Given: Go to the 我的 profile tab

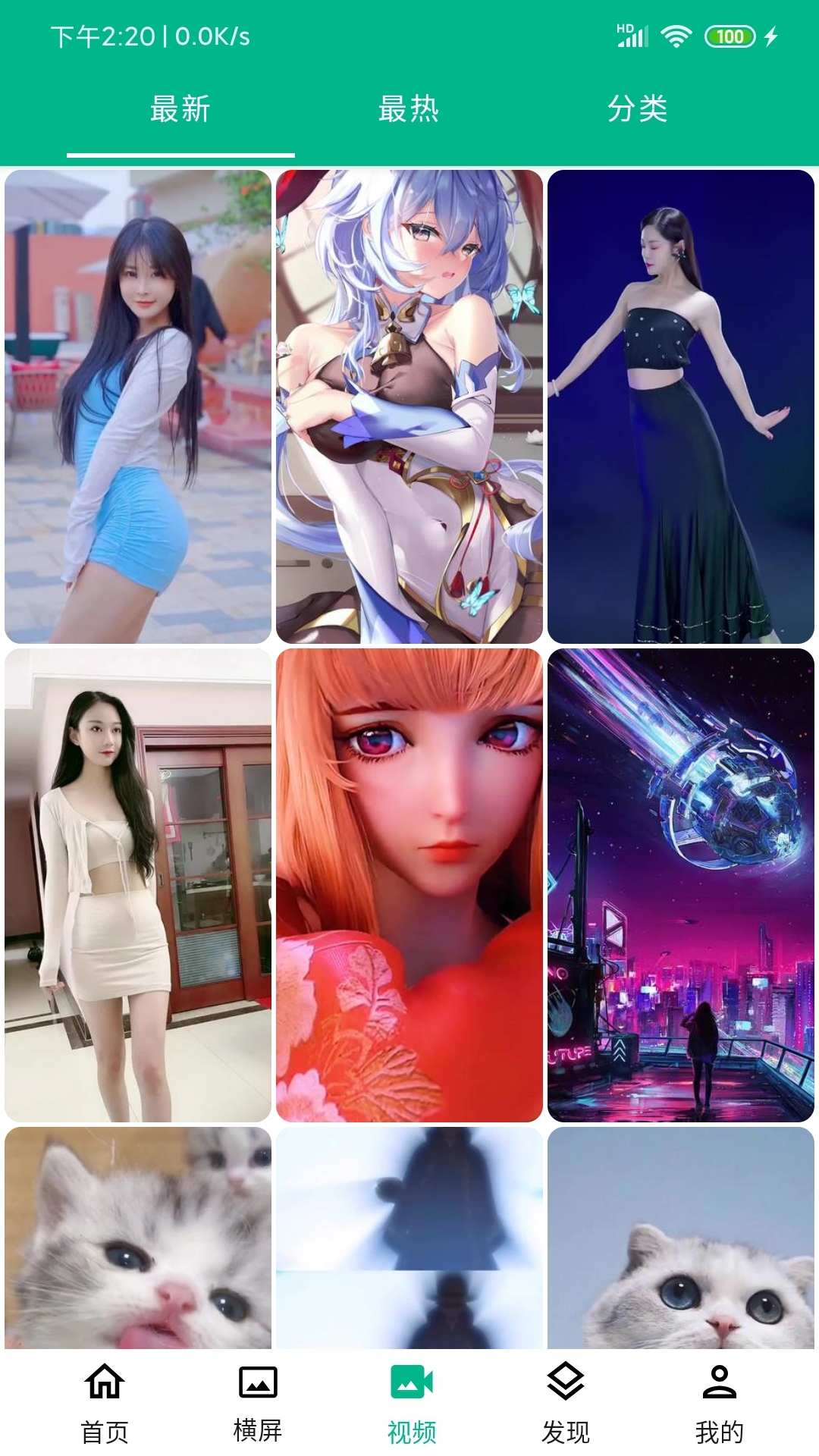Looking at the screenshot, I should [719, 1401].
